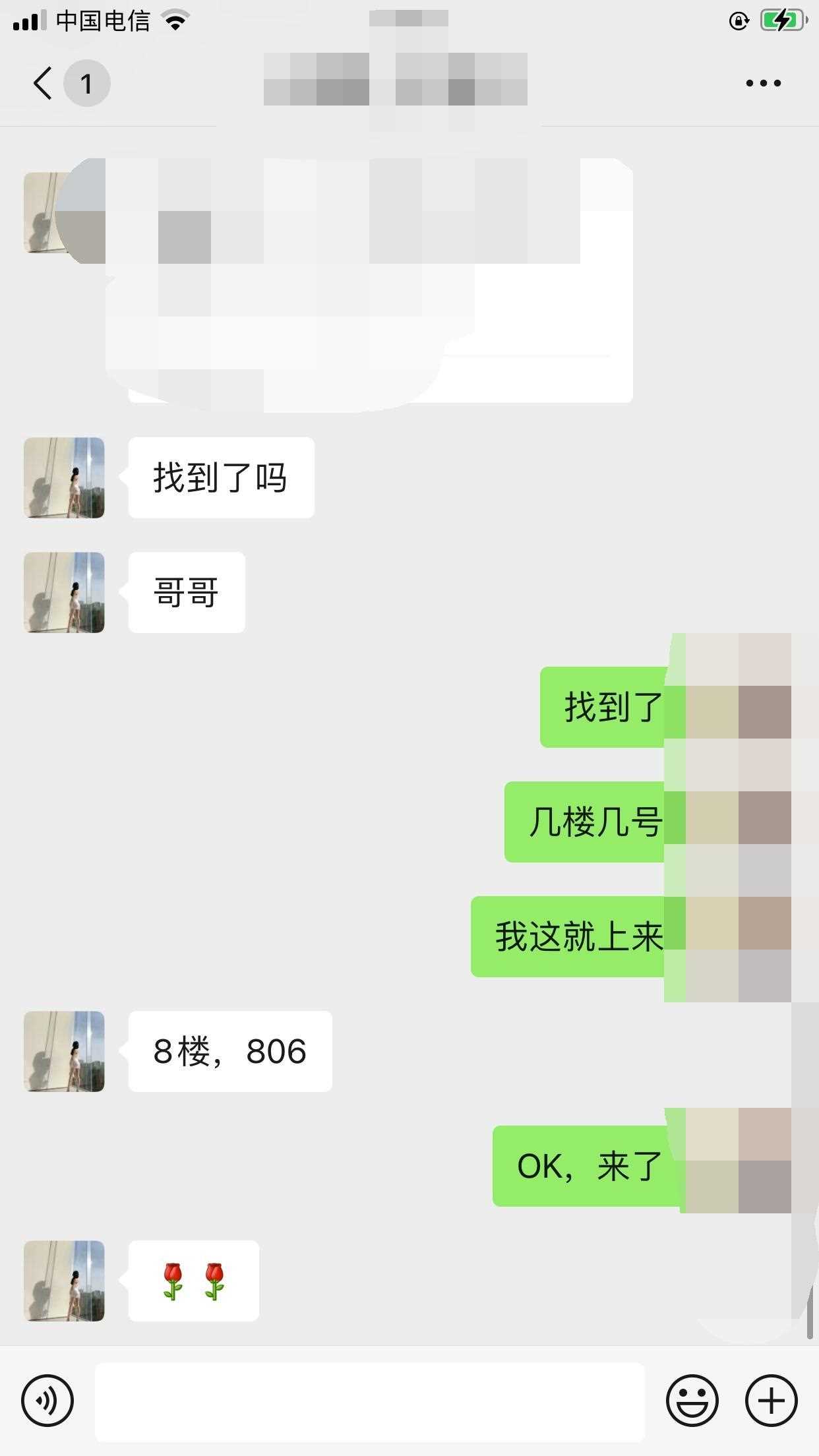Viewport: 819px width, 1456px height.
Task: Switch to voice message input
Action: click(x=47, y=1401)
